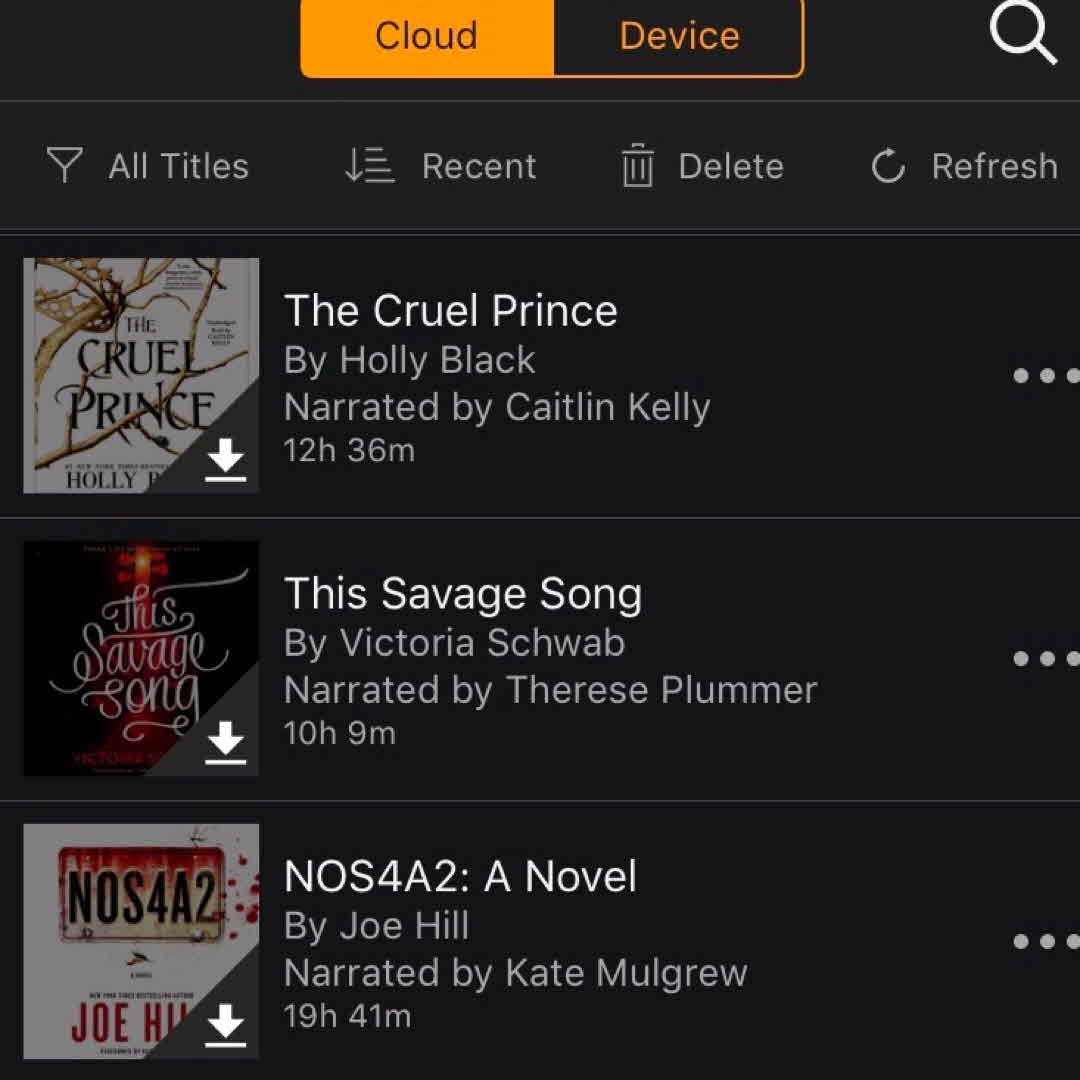The image size is (1080, 1080).
Task: Change the sort order from Recent
Action: pyautogui.click(x=441, y=166)
